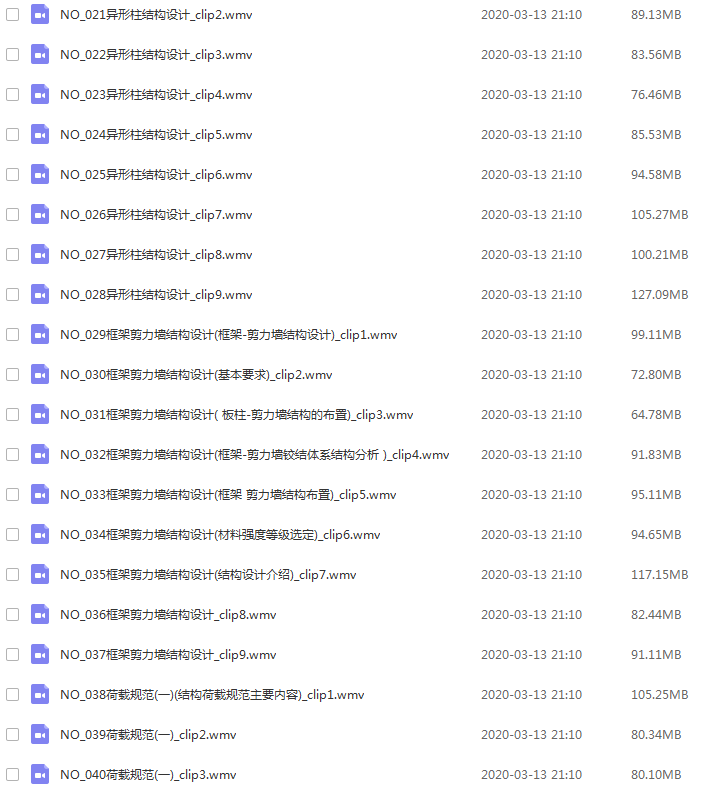Open NO_029框架剪力墙结构设计 clip1.wmv
Image resolution: width=725 pixels, height=793 pixels.
(x=228, y=335)
